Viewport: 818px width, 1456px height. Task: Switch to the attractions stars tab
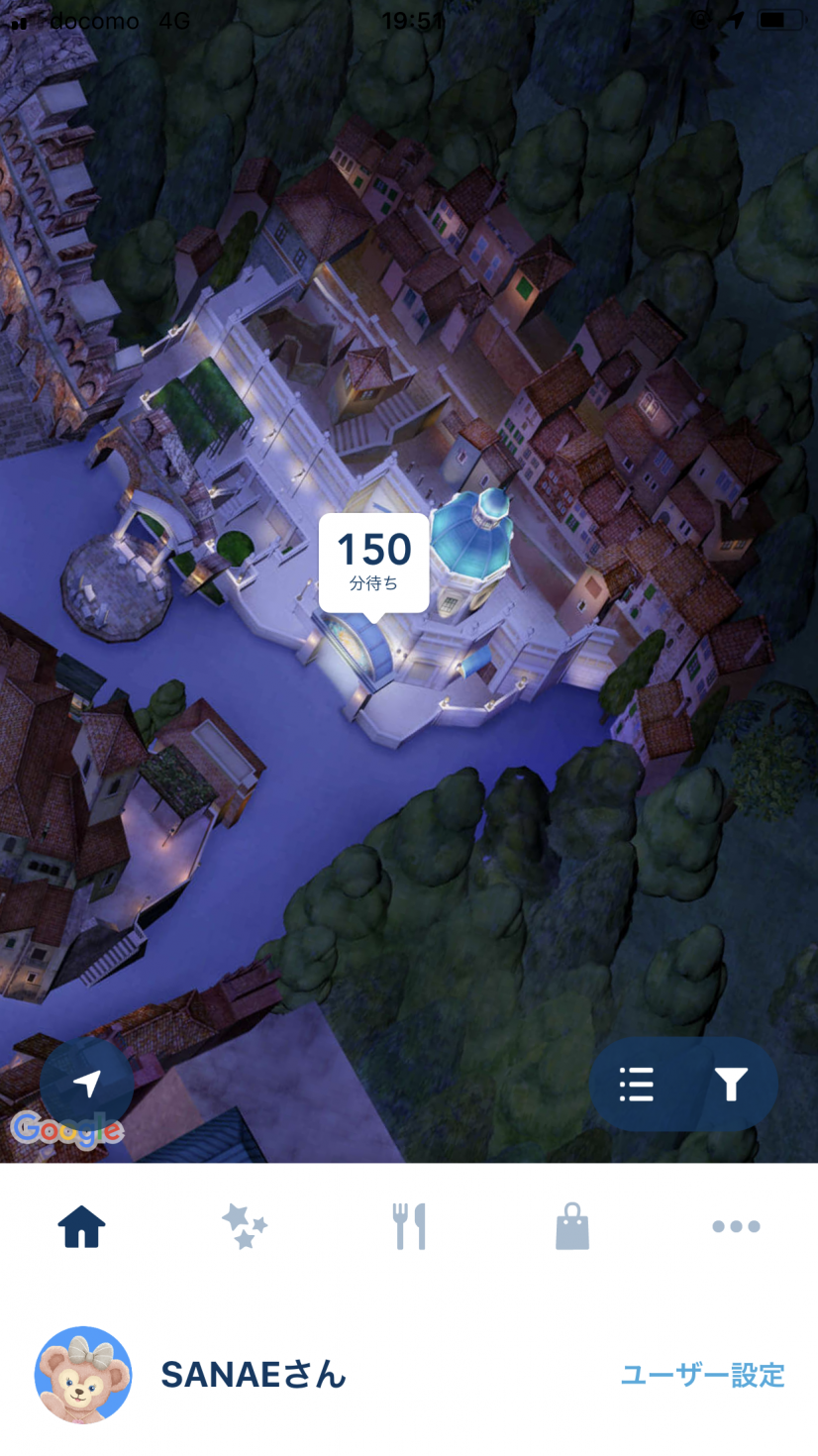tap(245, 1226)
